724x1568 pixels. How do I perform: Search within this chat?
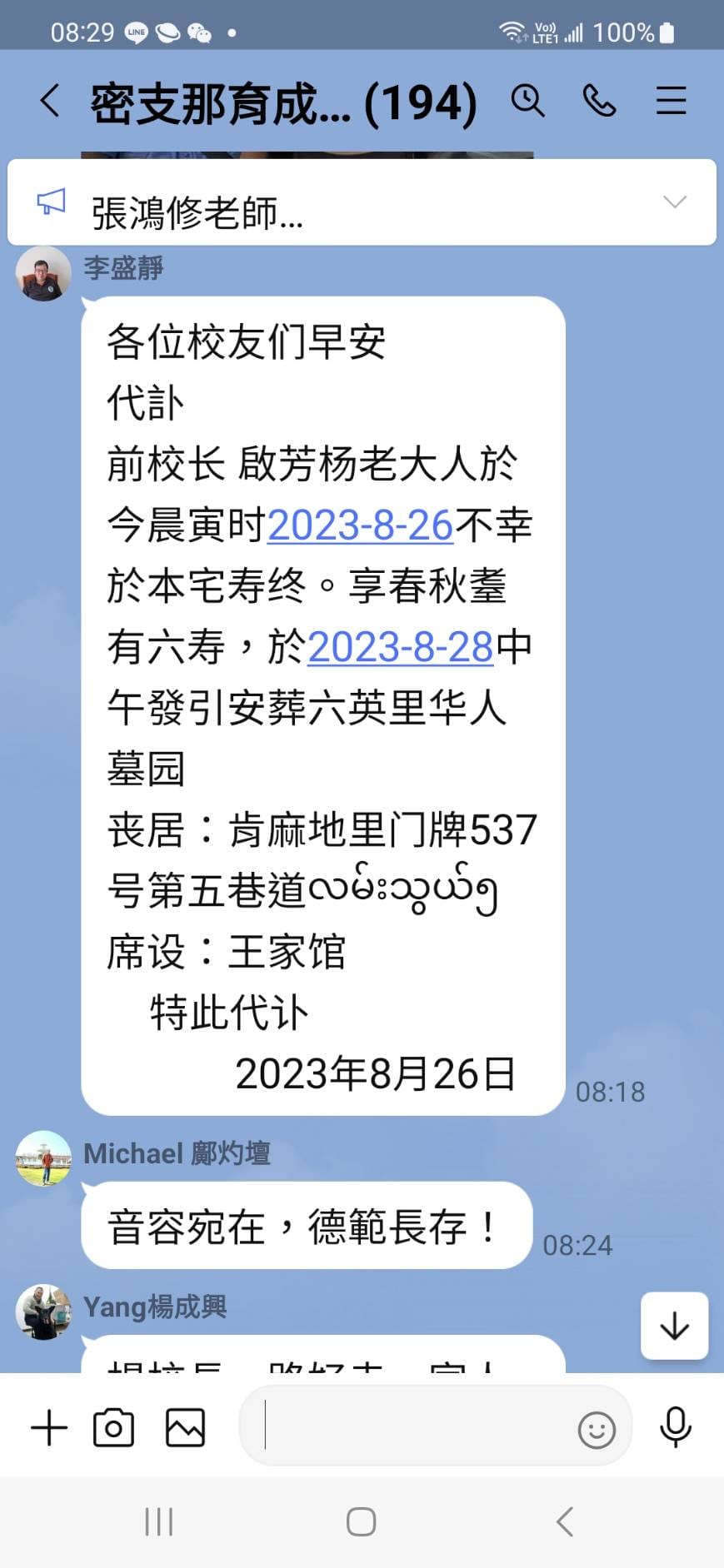[x=527, y=102]
